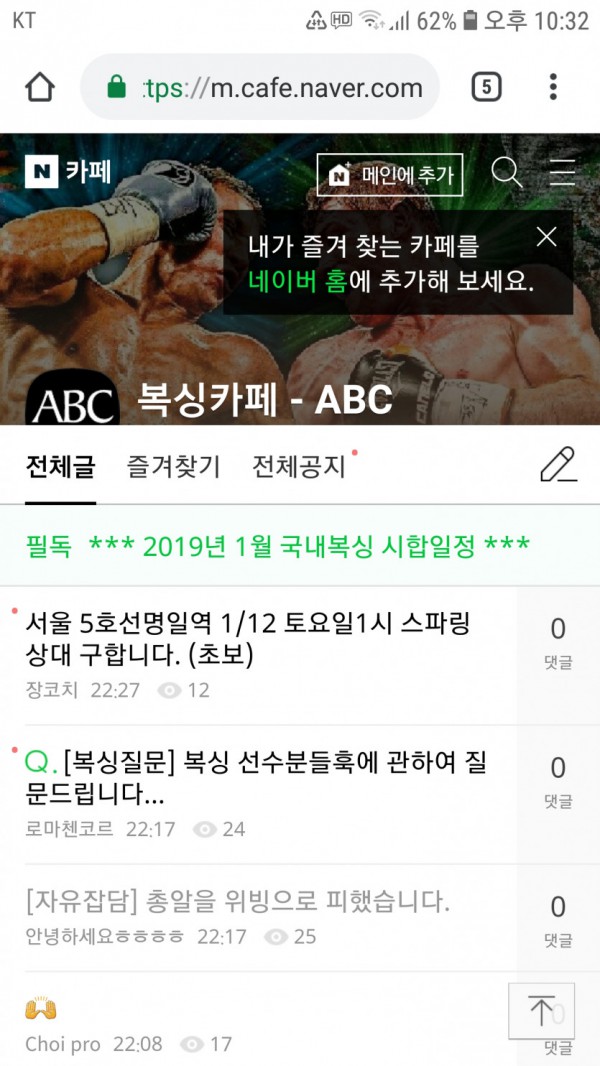Viewport: 600px width, 1066px height.
Task: Open the 자유잡담 총알을 위빙으로 post
Action: pyautogui.click(x=258, y=918)
